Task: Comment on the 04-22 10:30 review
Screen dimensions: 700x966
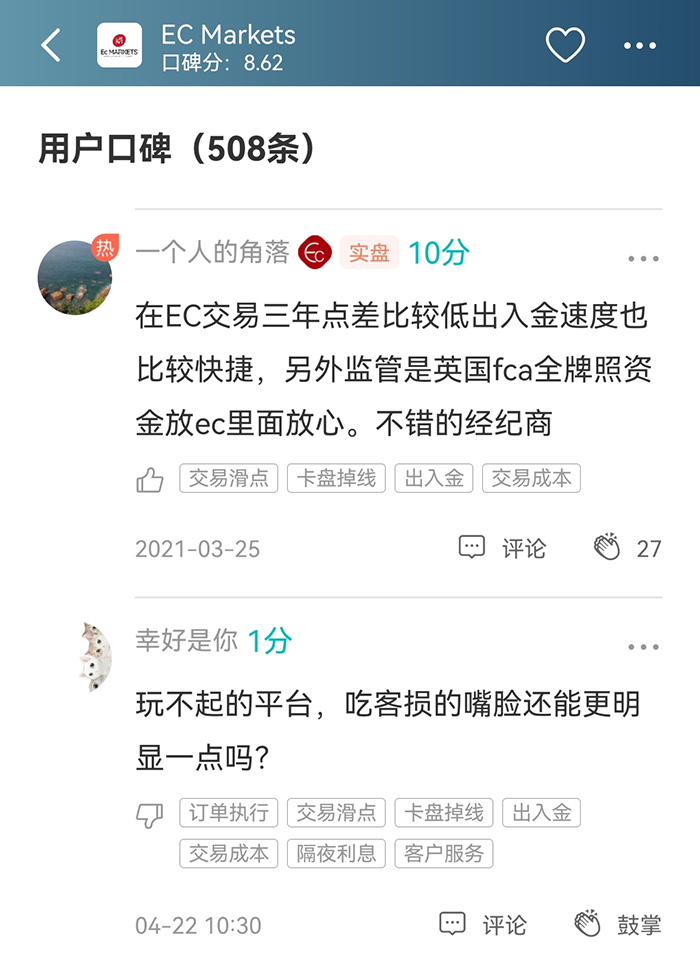Action: click(484, 925)
